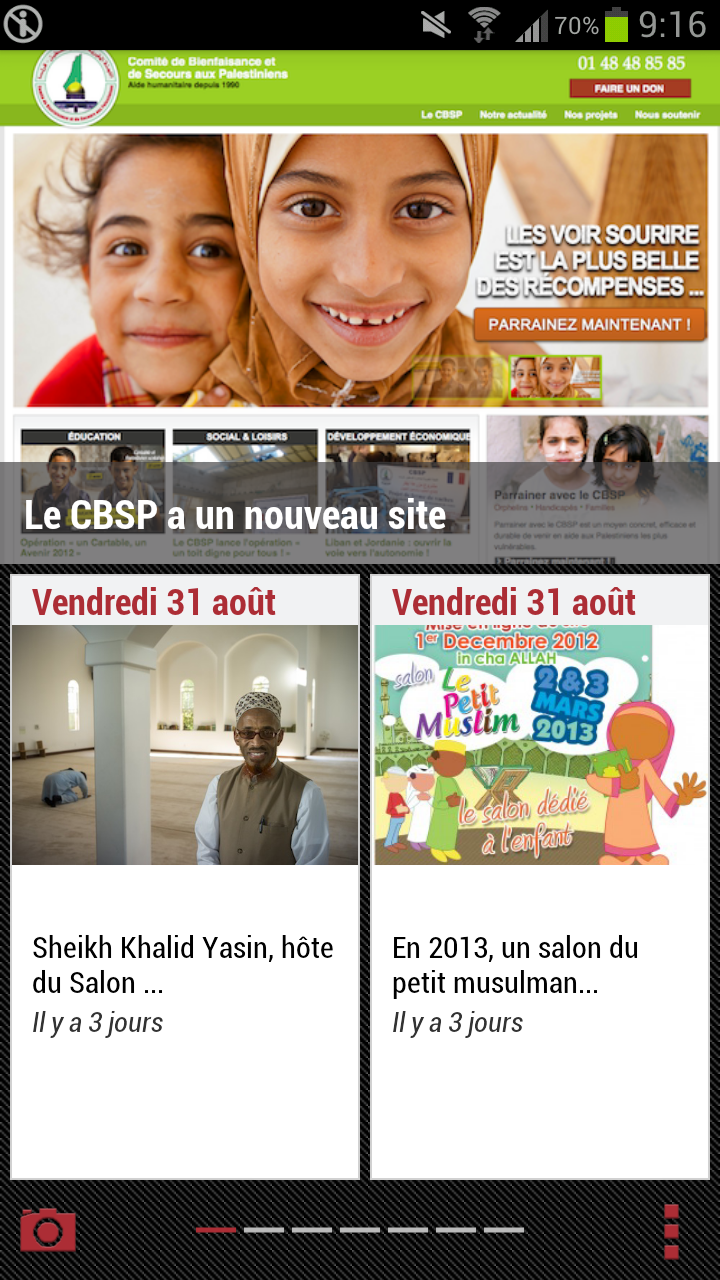Tap the red camera icon

[47, 1229]
